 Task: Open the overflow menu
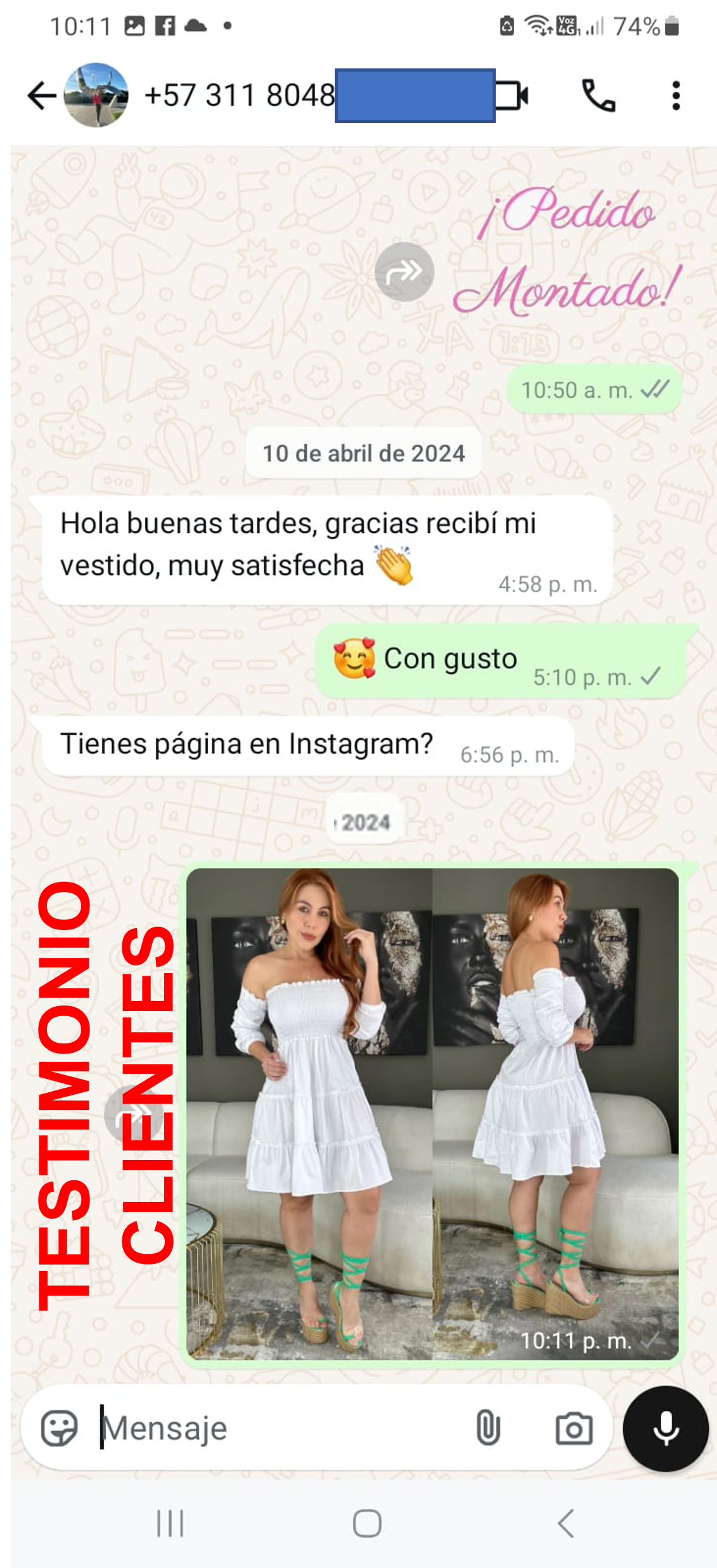click(x=676, y=96)
